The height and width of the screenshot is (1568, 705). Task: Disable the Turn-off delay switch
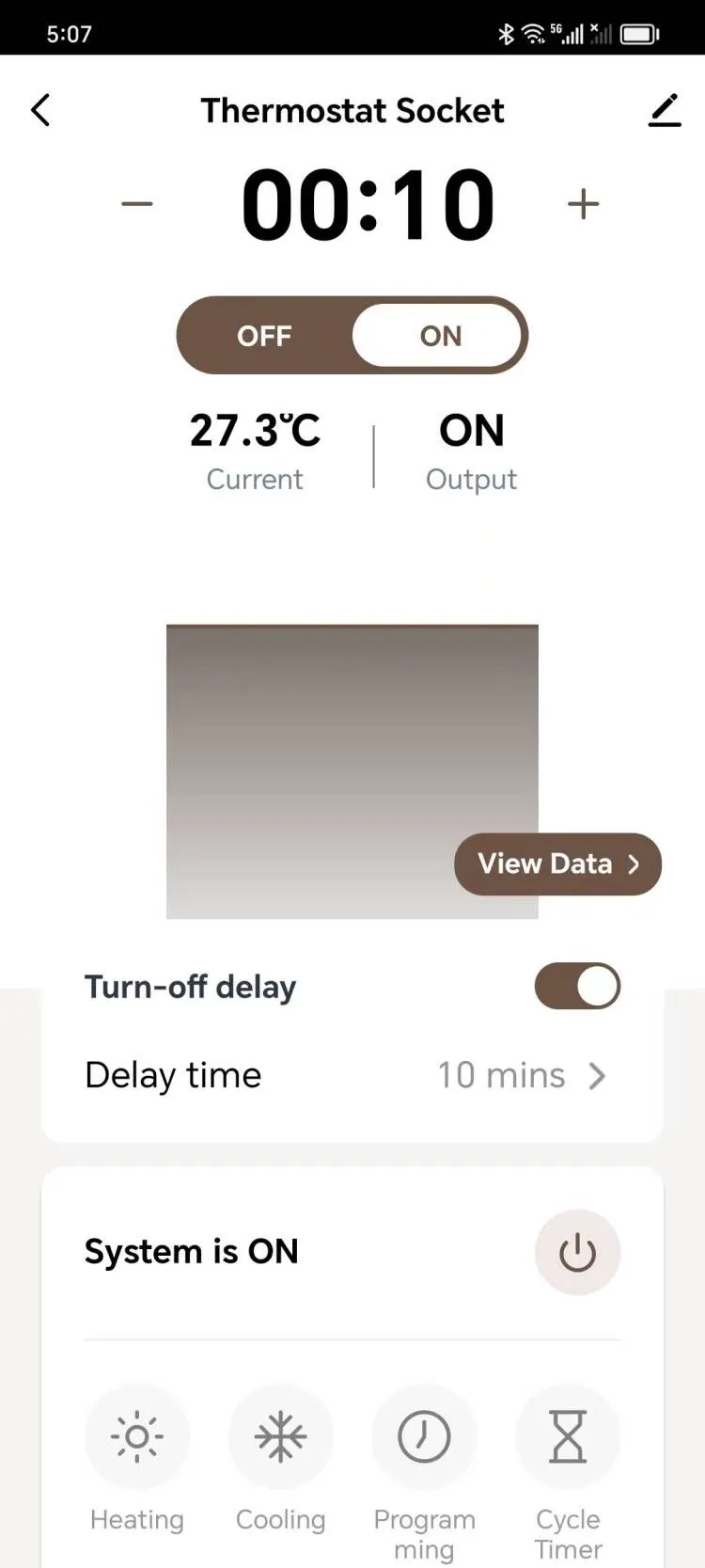(577, 986)
